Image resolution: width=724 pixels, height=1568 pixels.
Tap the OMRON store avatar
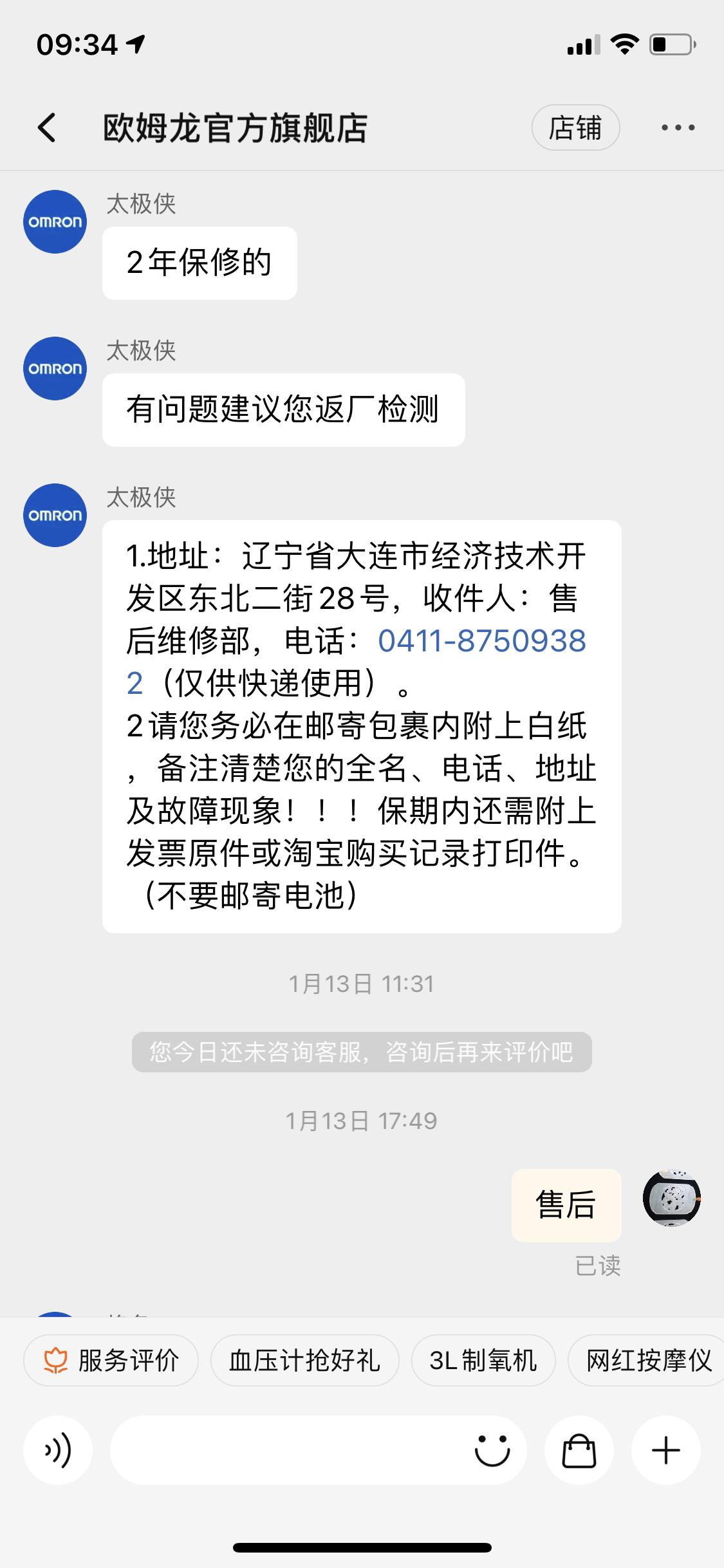pyautogui.click(x=55, y=222)
